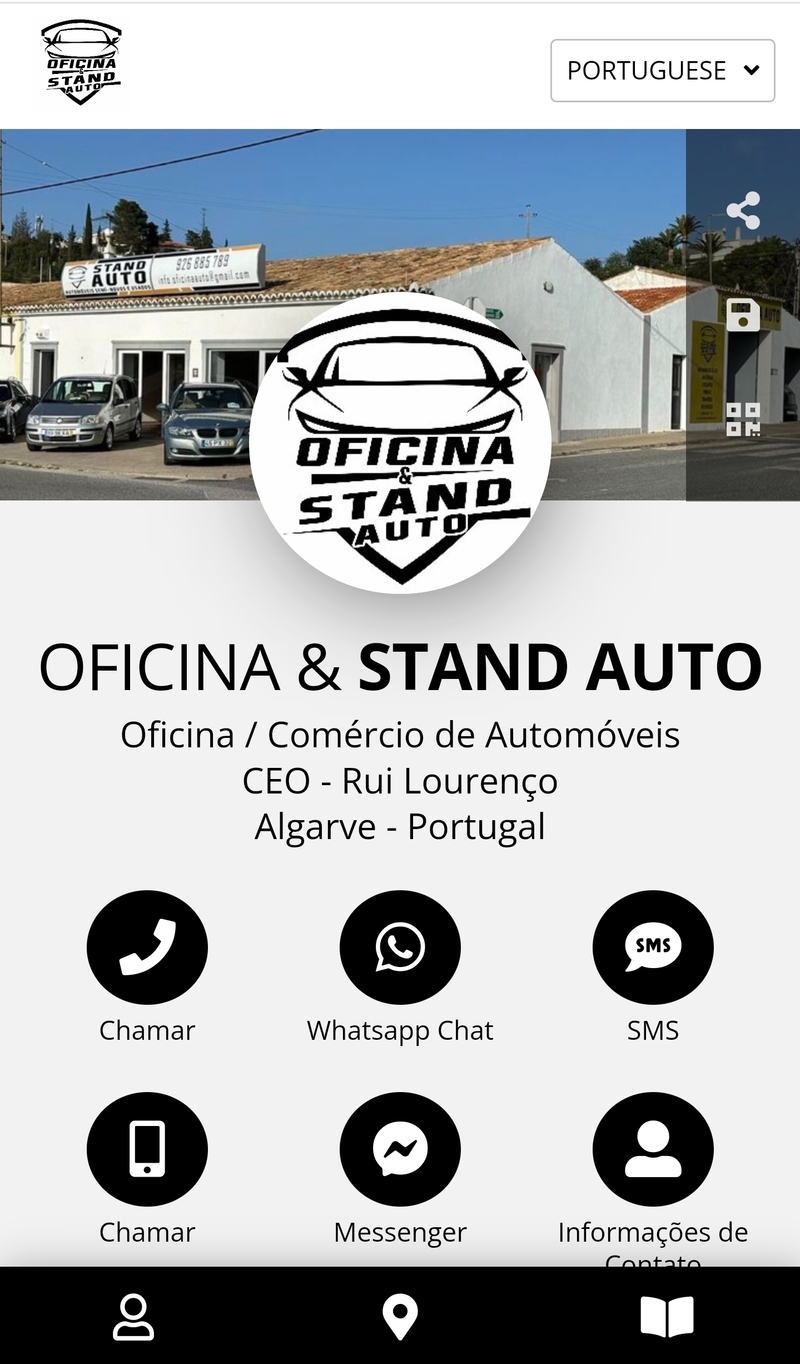Tap the Chamar phone call icon
Viewport: 800px width, 1364px height.
(147, 946)
